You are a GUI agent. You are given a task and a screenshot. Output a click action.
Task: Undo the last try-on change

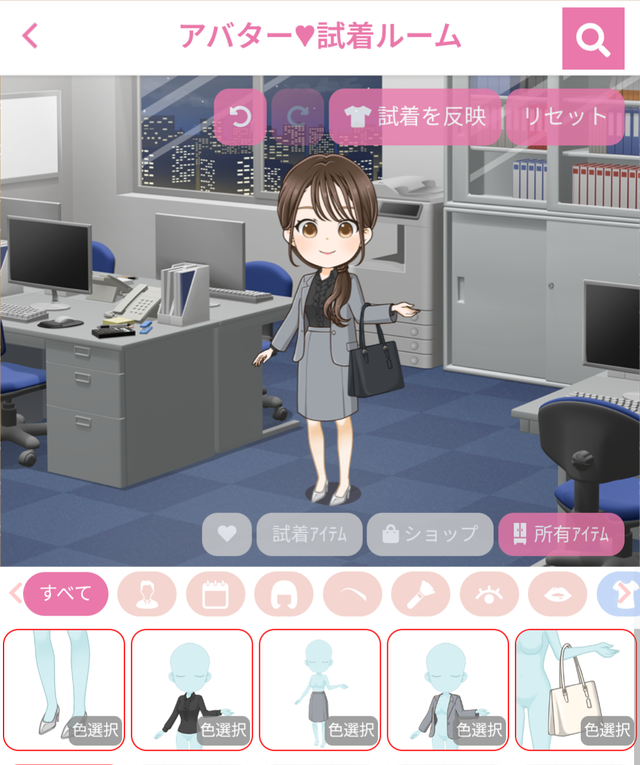pyautogui.click(x=241, y=117)
